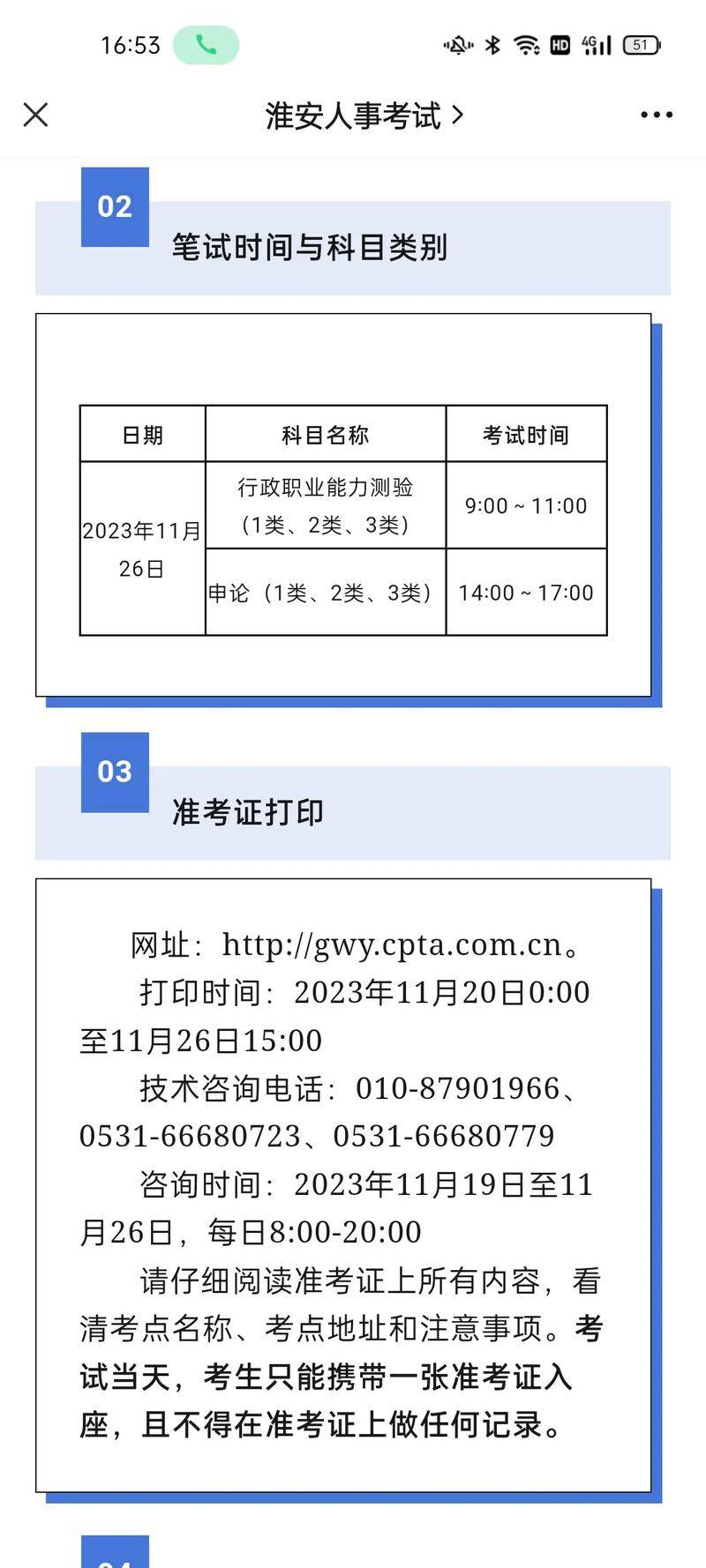Tap the phone number 0531-66680779

(444, 1136)
